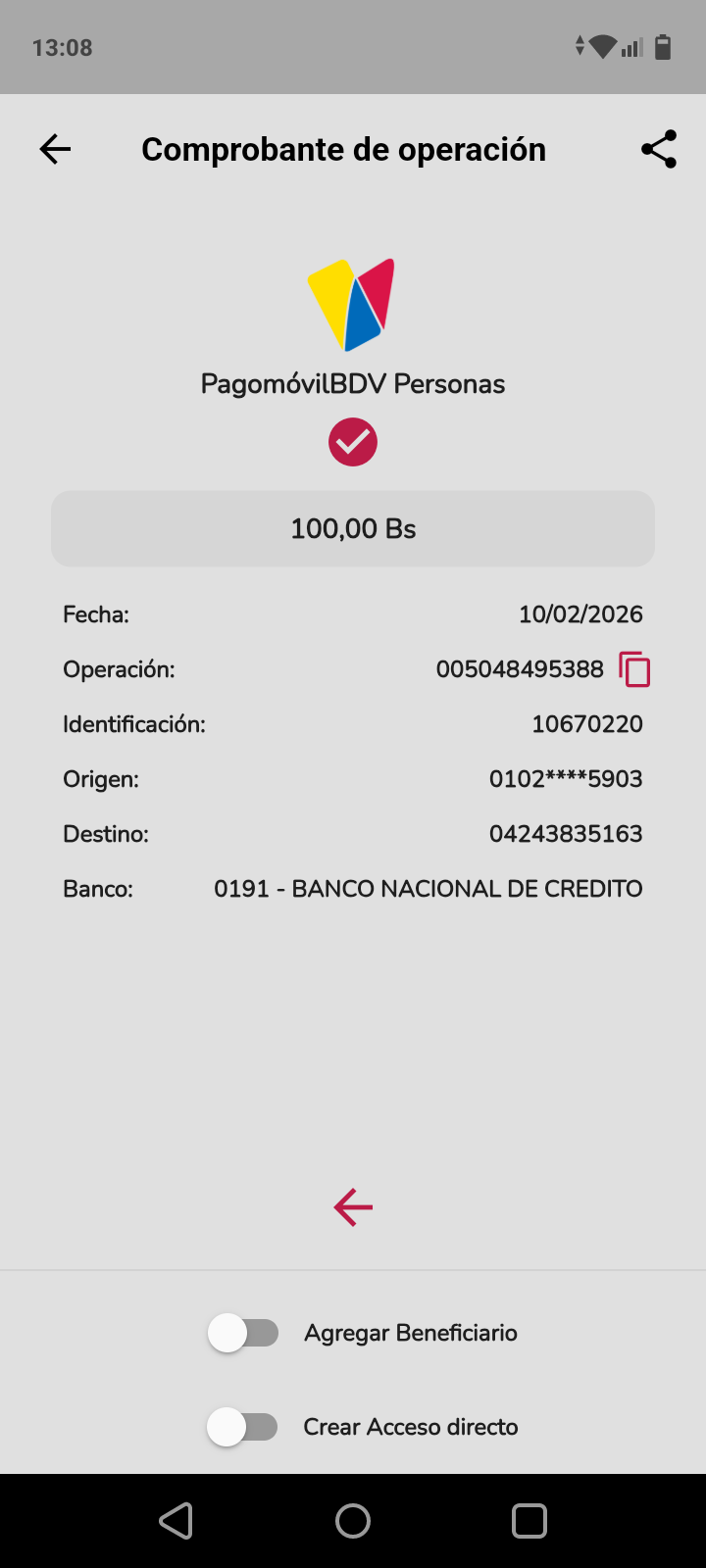Go back using the top arrow
The height and width of the screenshot is (1568, 706).
[x=55, y=149]
